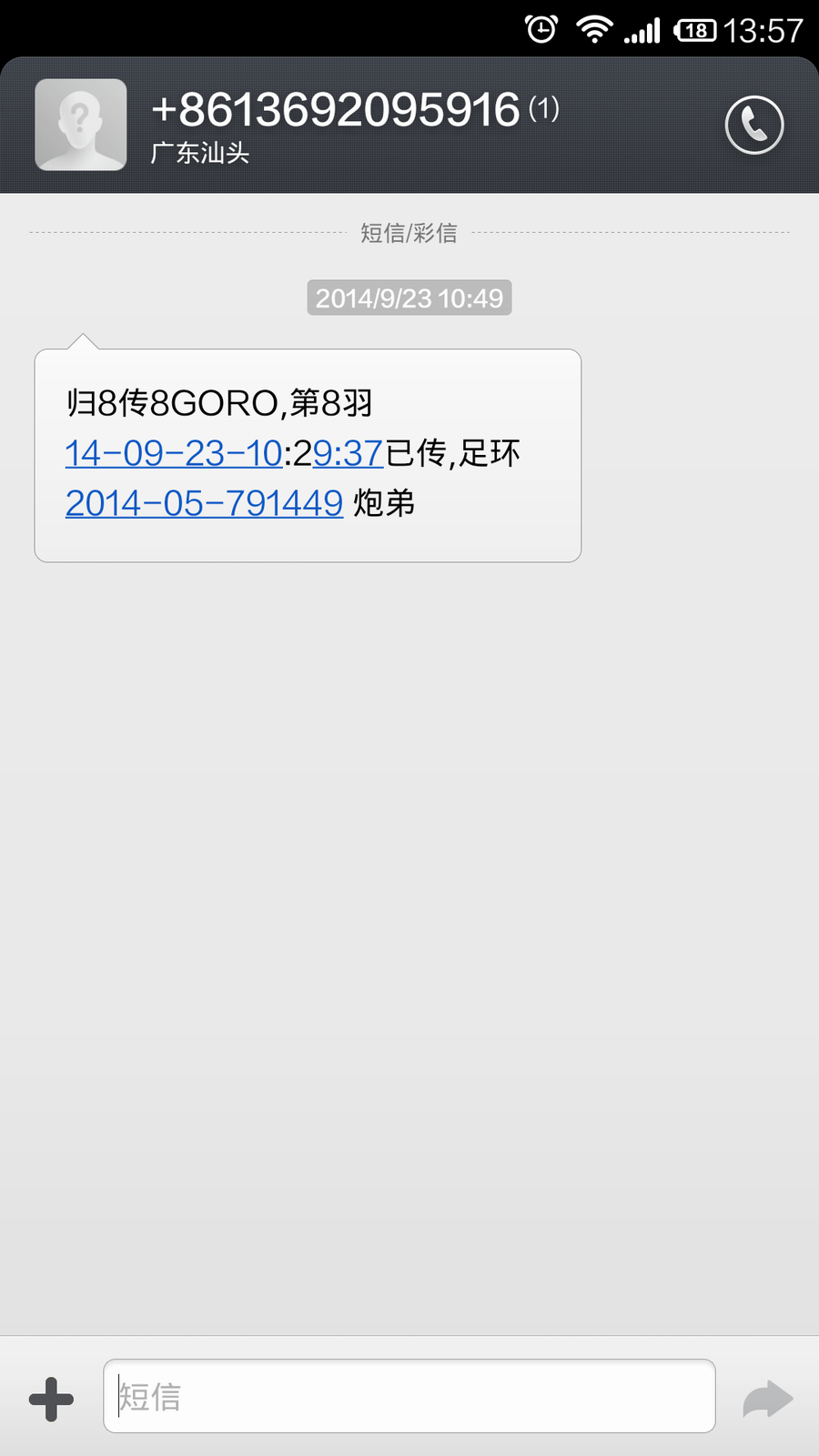Focus the 短信 message input field

409,1396
